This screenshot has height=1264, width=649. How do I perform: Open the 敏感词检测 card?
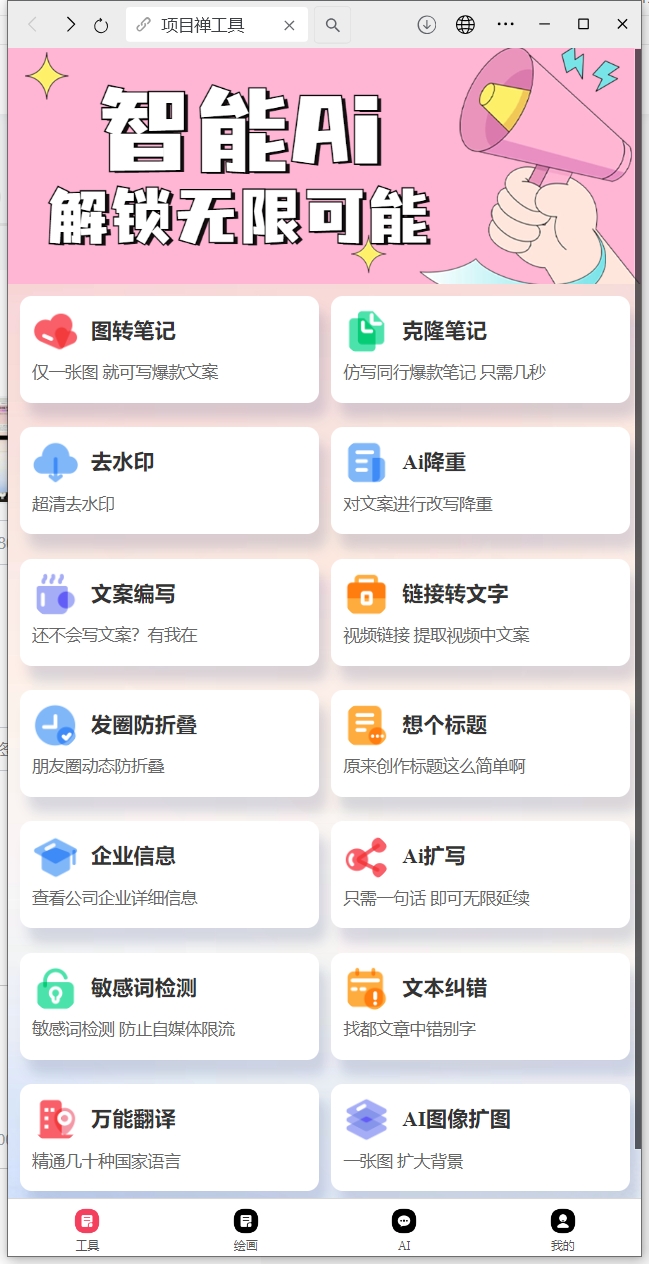[x=169, y=1006]
